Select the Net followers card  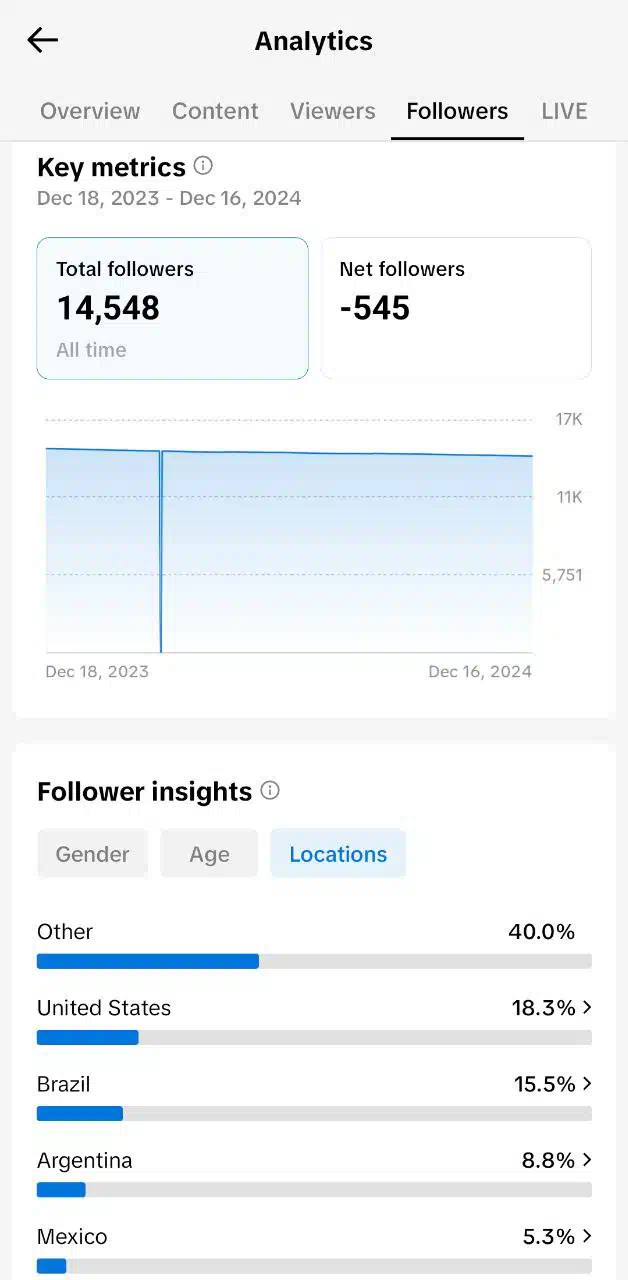click(456, 308)
